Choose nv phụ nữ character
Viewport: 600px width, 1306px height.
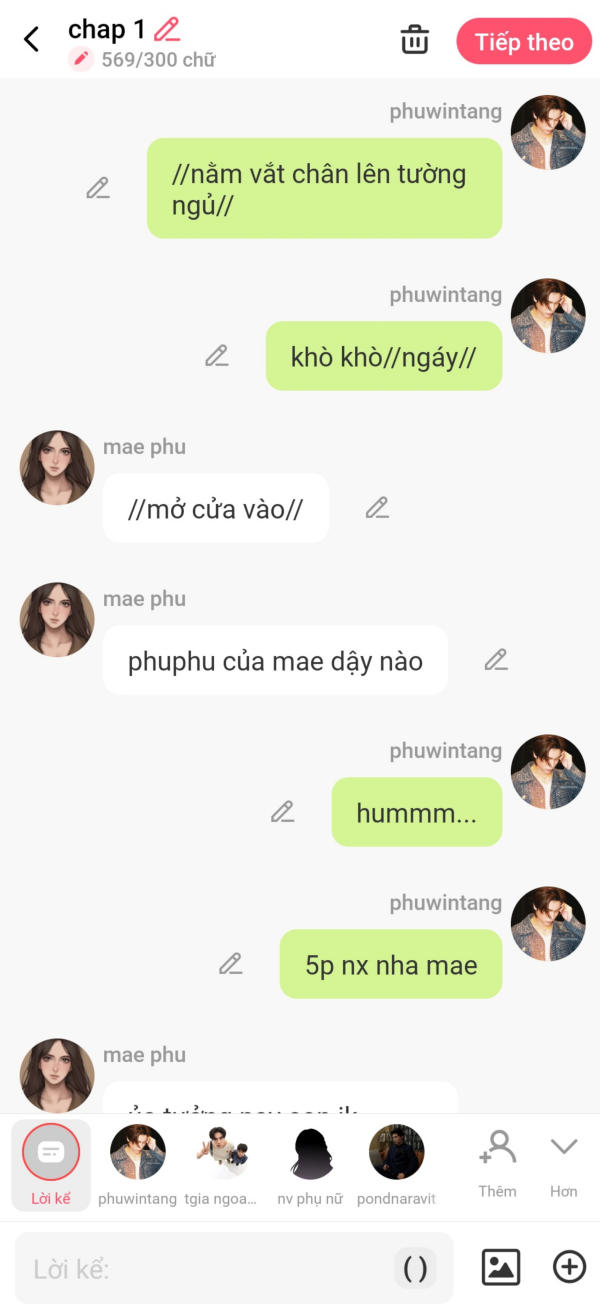pos(310,1163)
